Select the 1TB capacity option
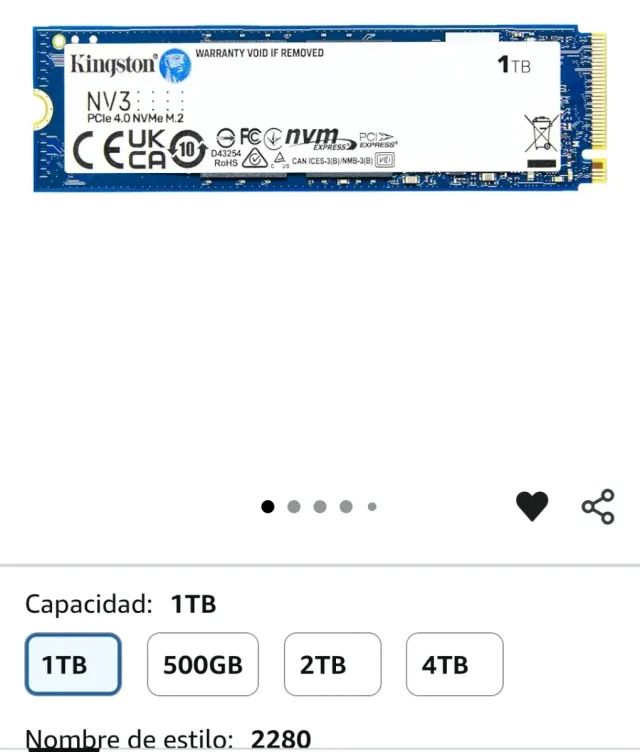This screenshot has height=752, width=640. tap(73, 664)
